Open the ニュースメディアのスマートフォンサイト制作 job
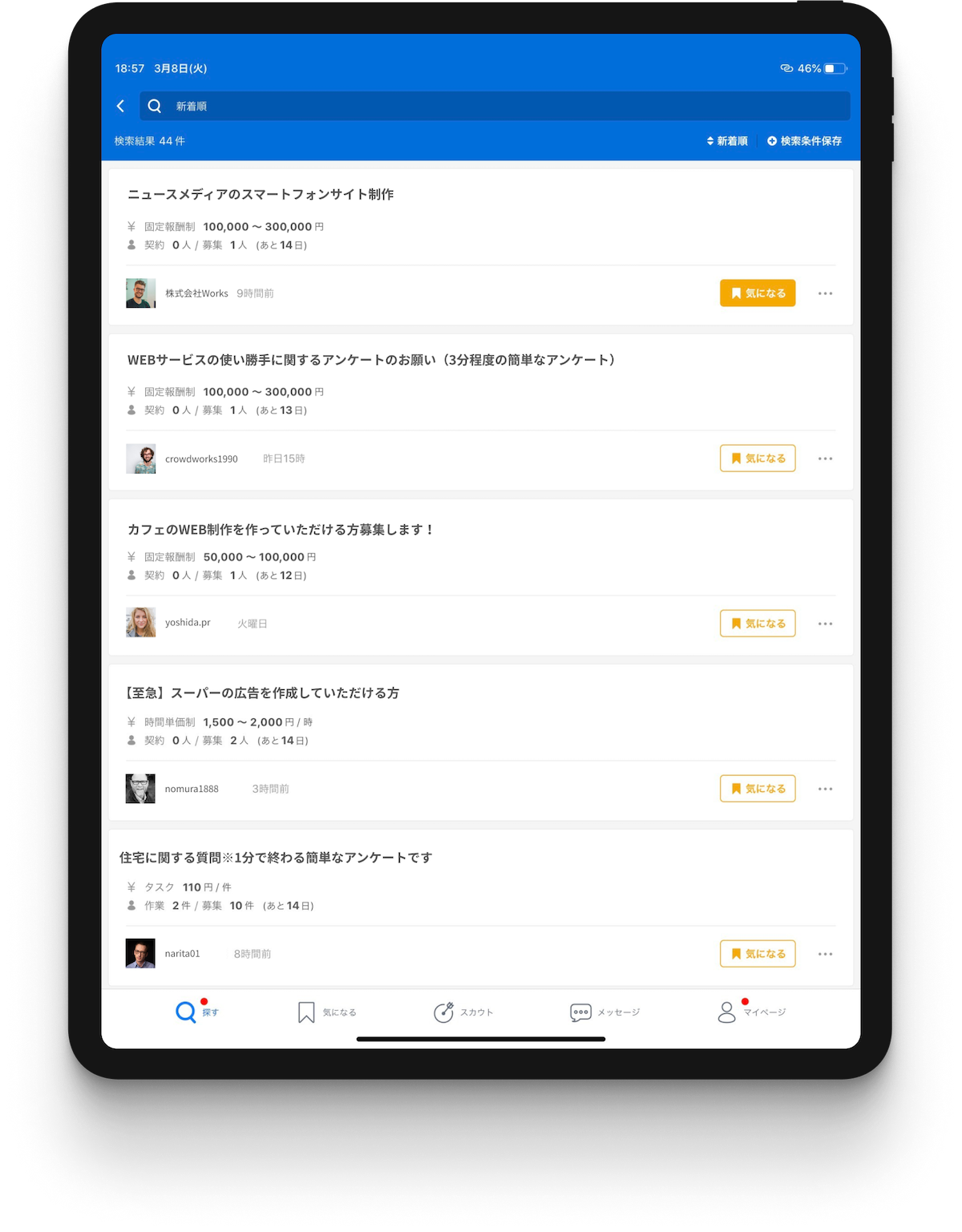962x1232 pixels. tap(261, 195)
